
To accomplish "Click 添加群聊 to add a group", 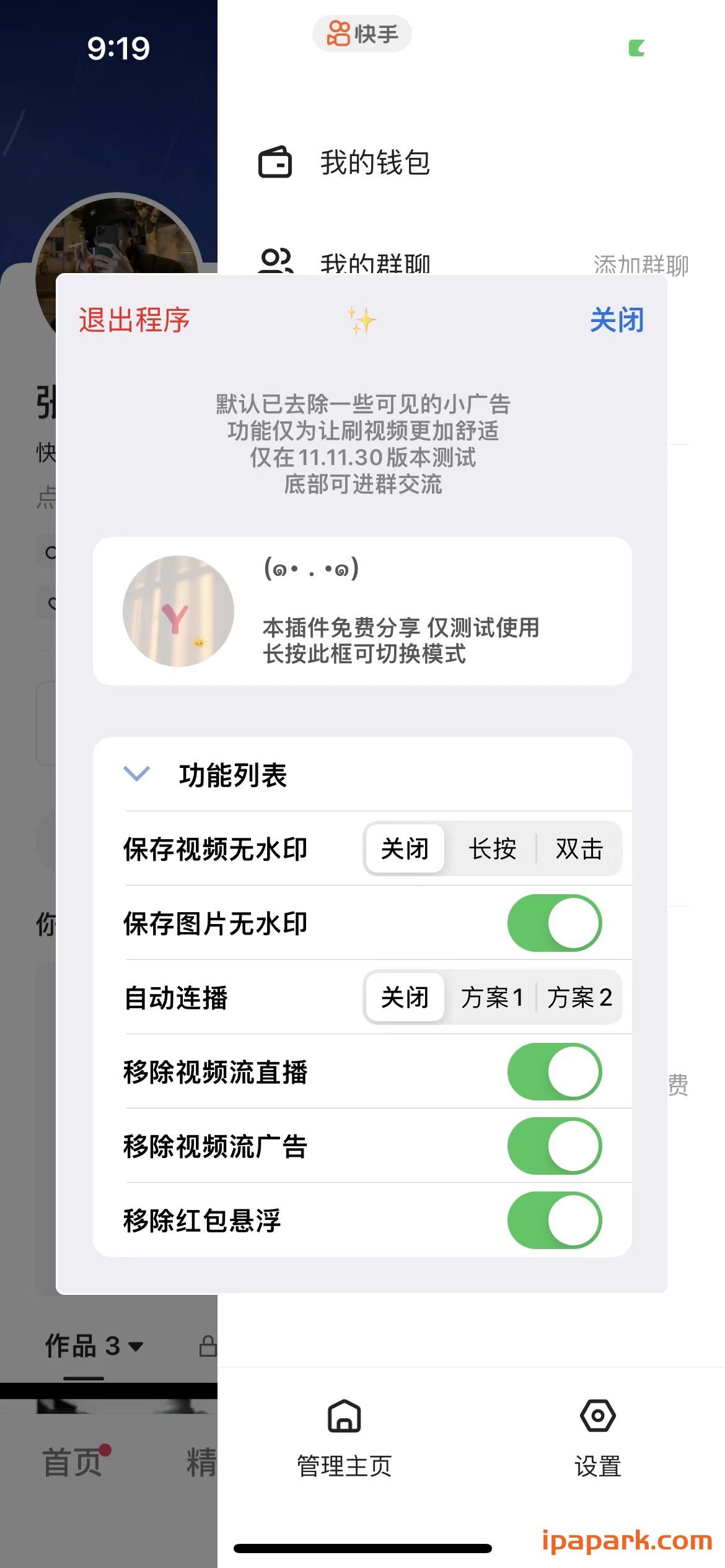I will pos(641,263).
